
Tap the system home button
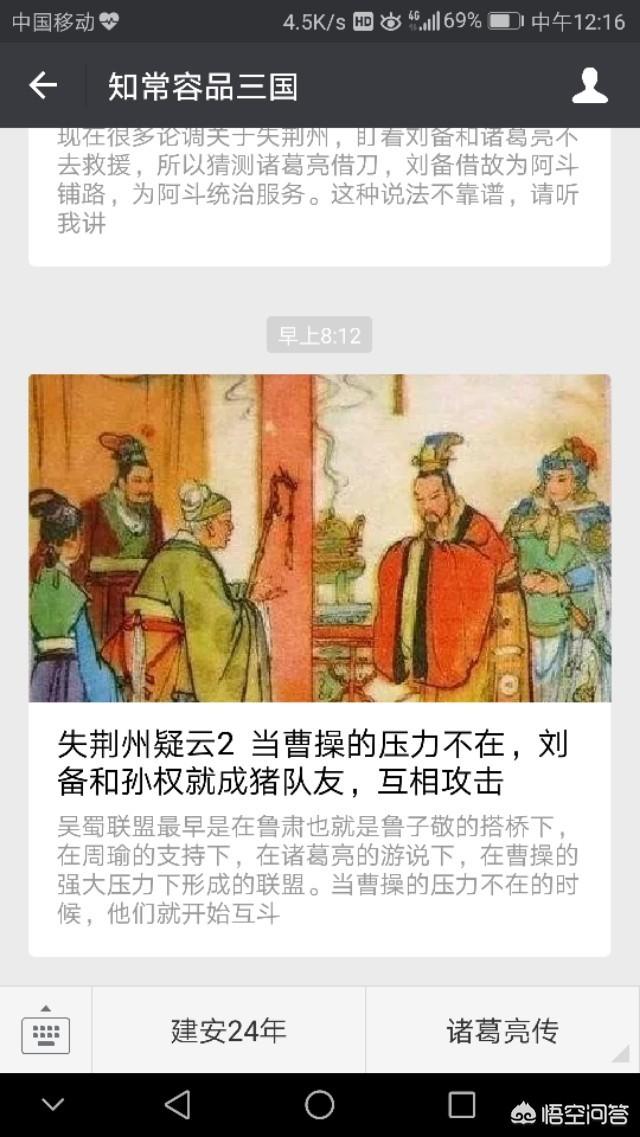click(x=319, y=1105)
